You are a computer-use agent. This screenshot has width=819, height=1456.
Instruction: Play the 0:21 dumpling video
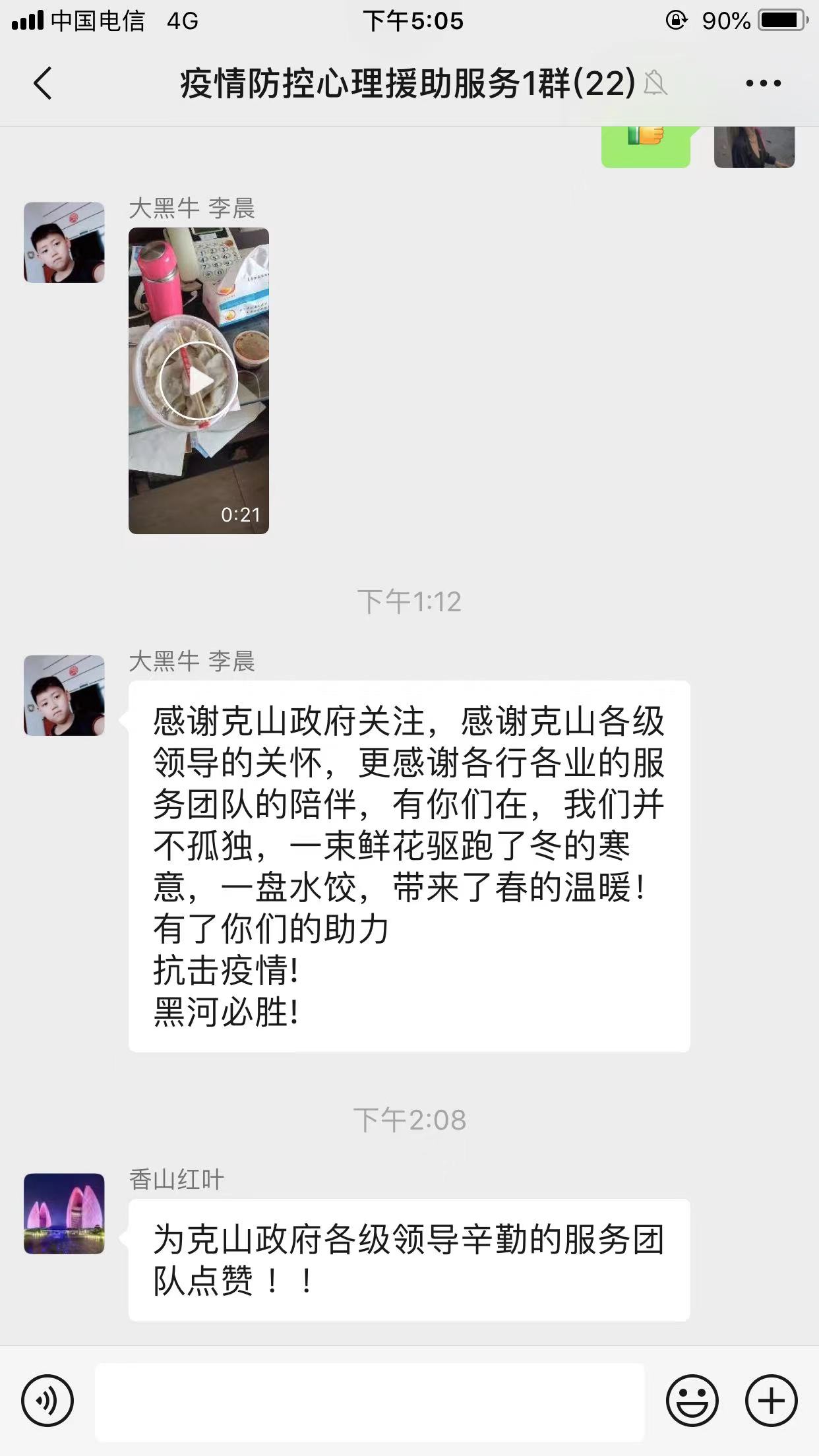(x=198, y=380)
